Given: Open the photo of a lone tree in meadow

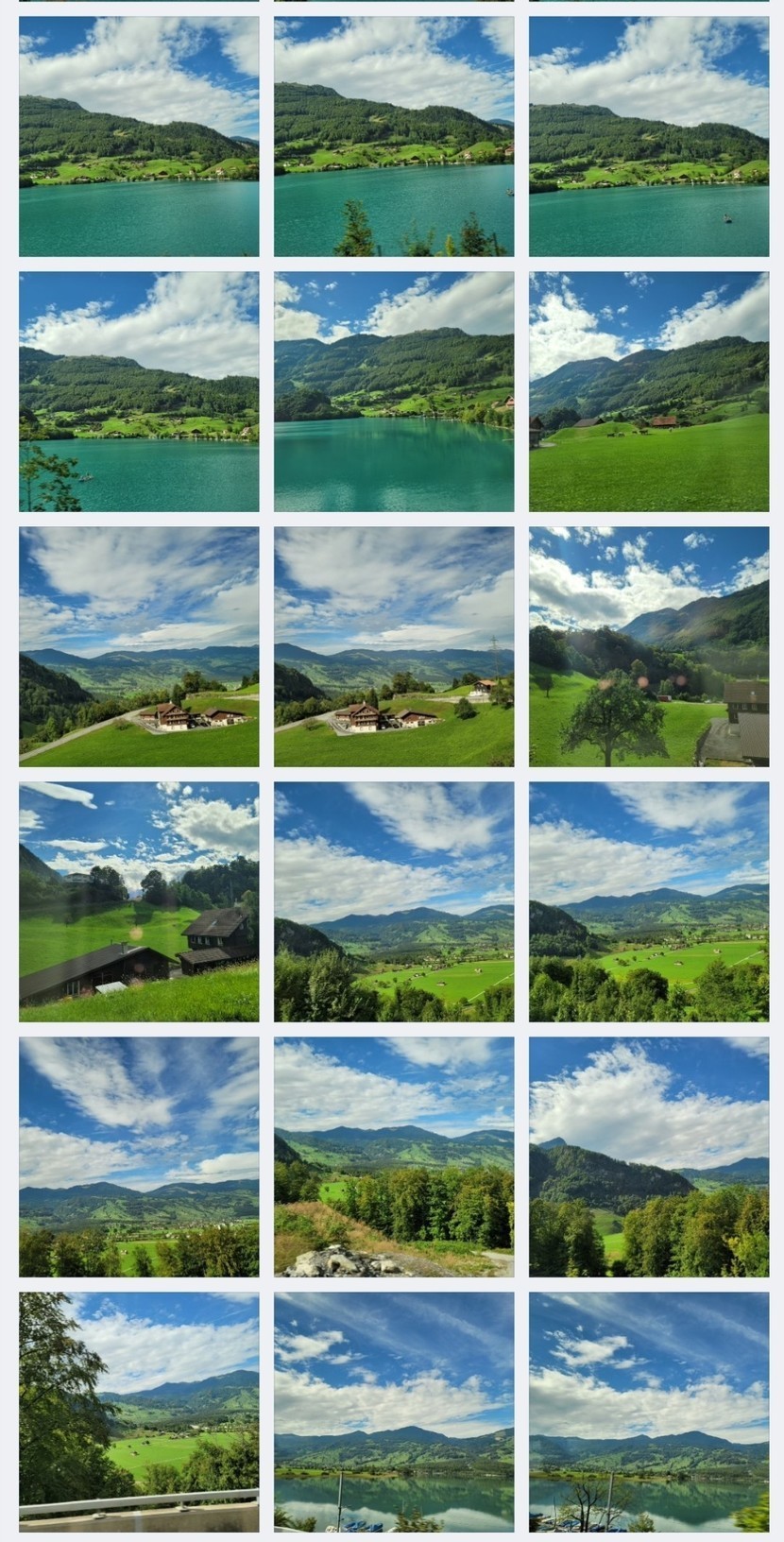Looking at the screenshot, I should pyautogui.click(x=649, y=646).
